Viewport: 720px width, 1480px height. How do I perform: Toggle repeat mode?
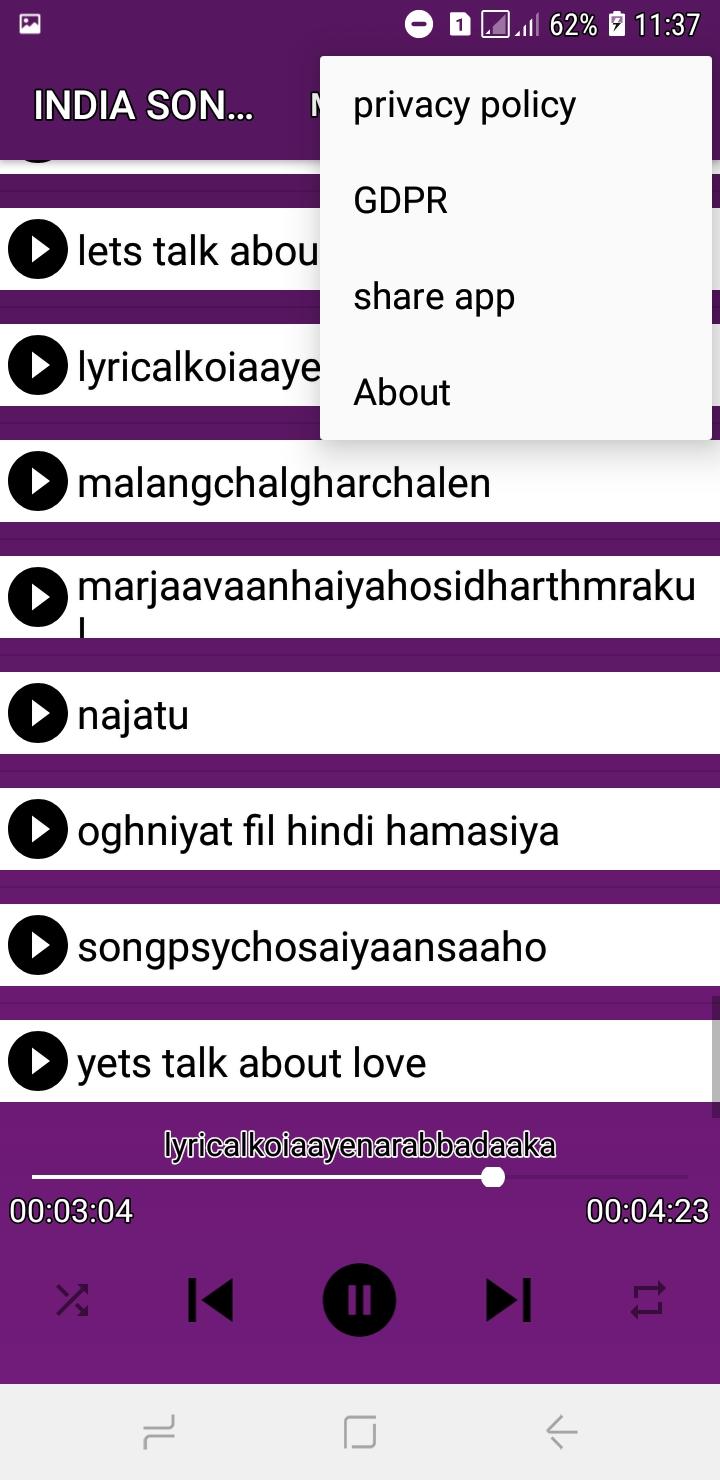(647, 1300)
